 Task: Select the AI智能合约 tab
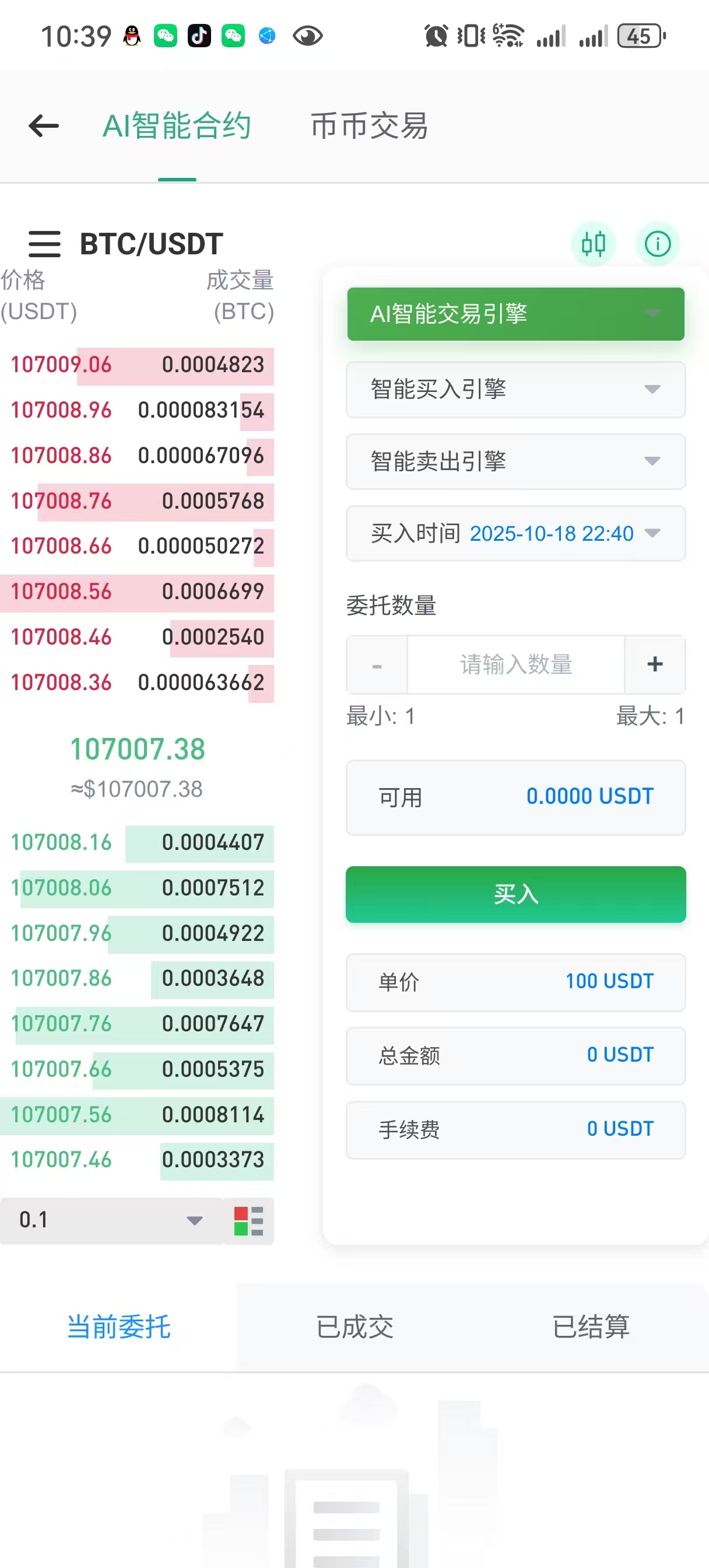pos(177,126)
